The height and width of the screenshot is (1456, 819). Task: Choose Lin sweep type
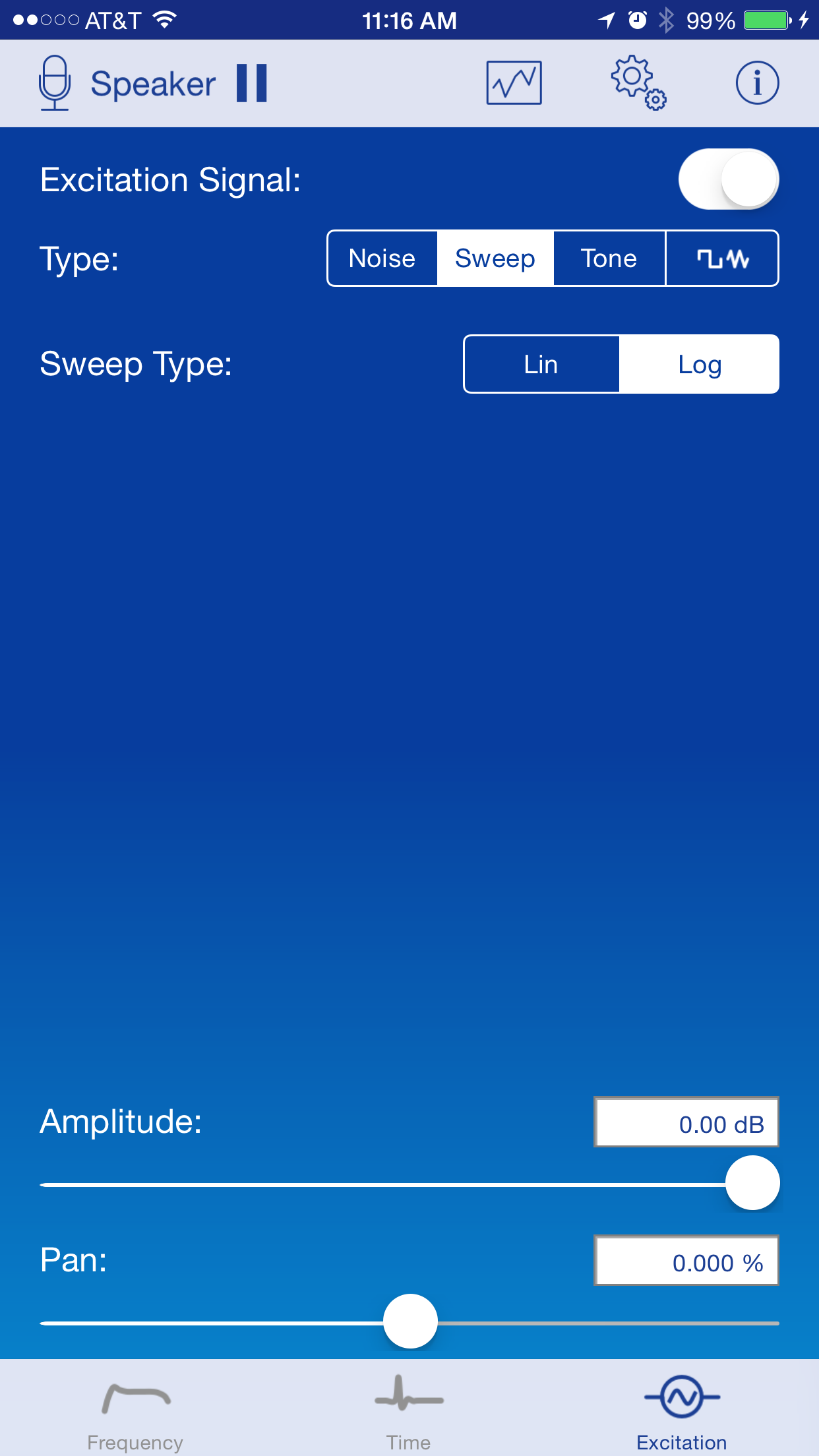coord(541,364)
